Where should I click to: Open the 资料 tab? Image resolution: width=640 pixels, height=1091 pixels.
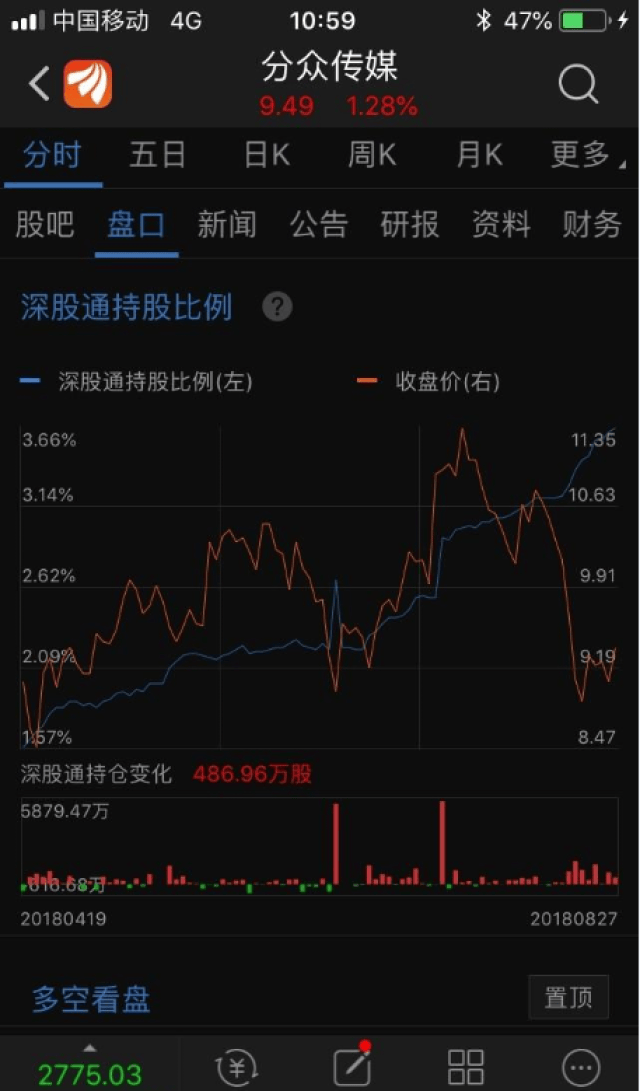click(501, 224)
